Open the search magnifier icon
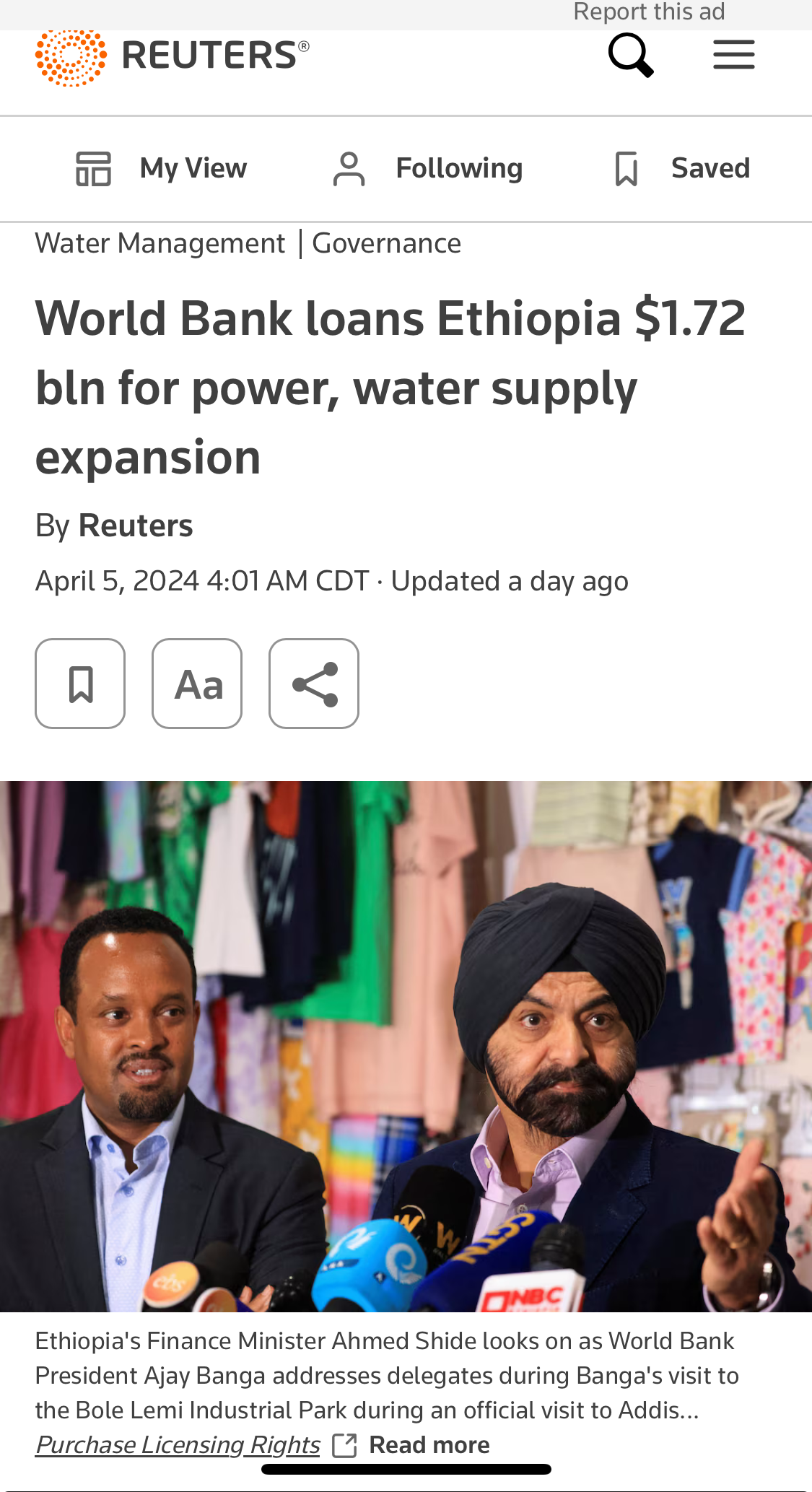This screenshot has width=812, height=1492. tap(631, 55)
